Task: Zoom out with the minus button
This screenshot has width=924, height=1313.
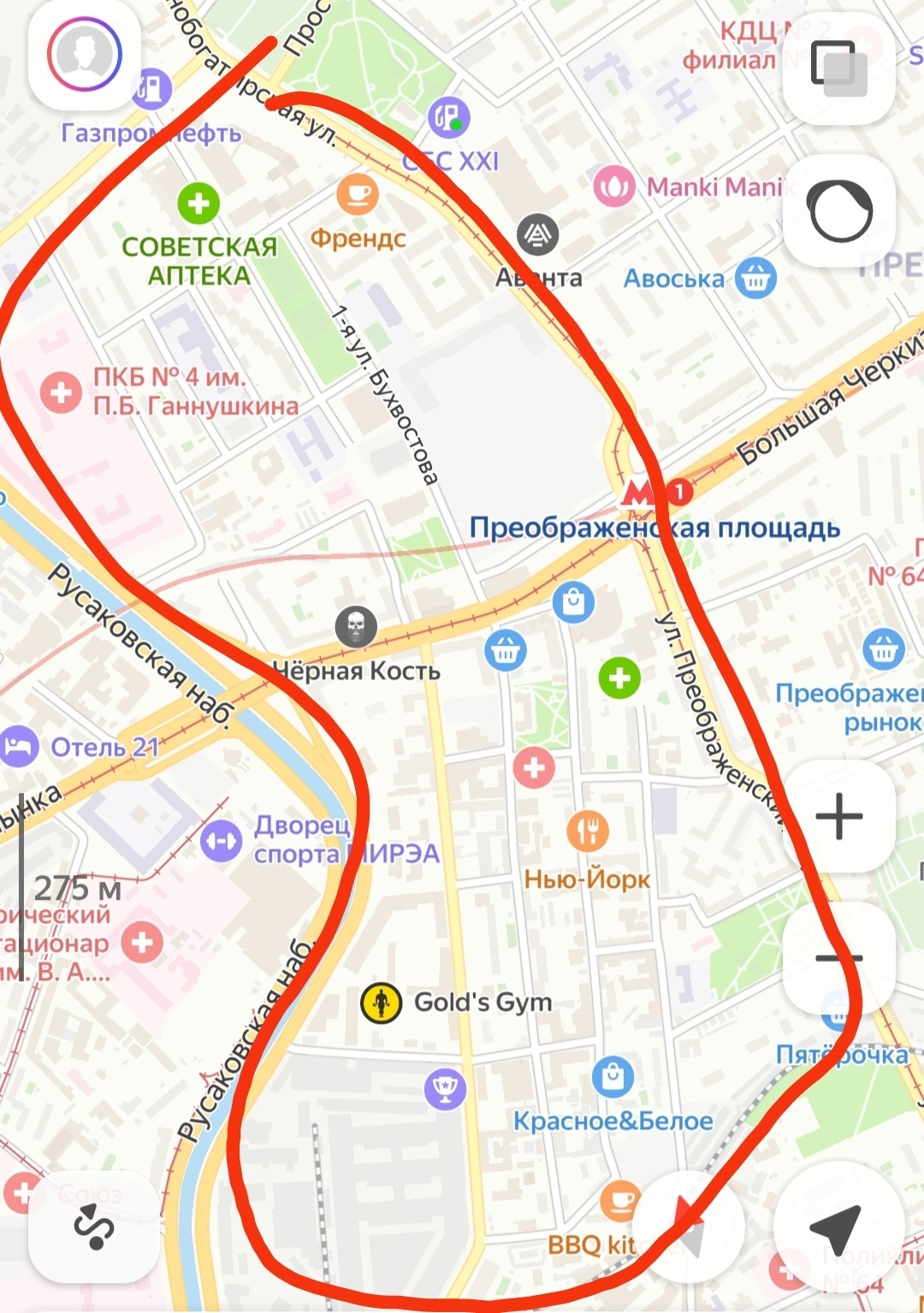Action: click(x=838, y=957)
